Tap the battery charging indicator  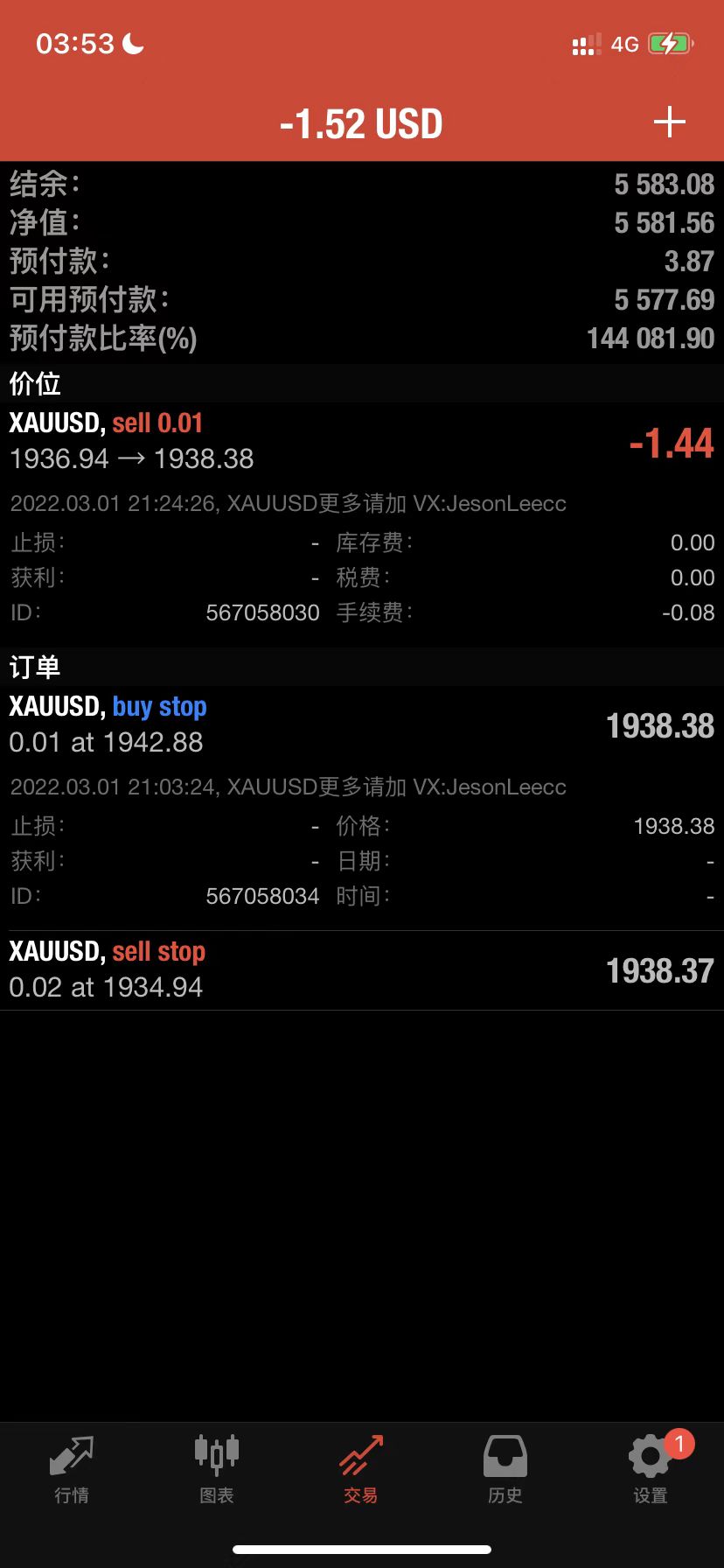click(x=672, y=44)
